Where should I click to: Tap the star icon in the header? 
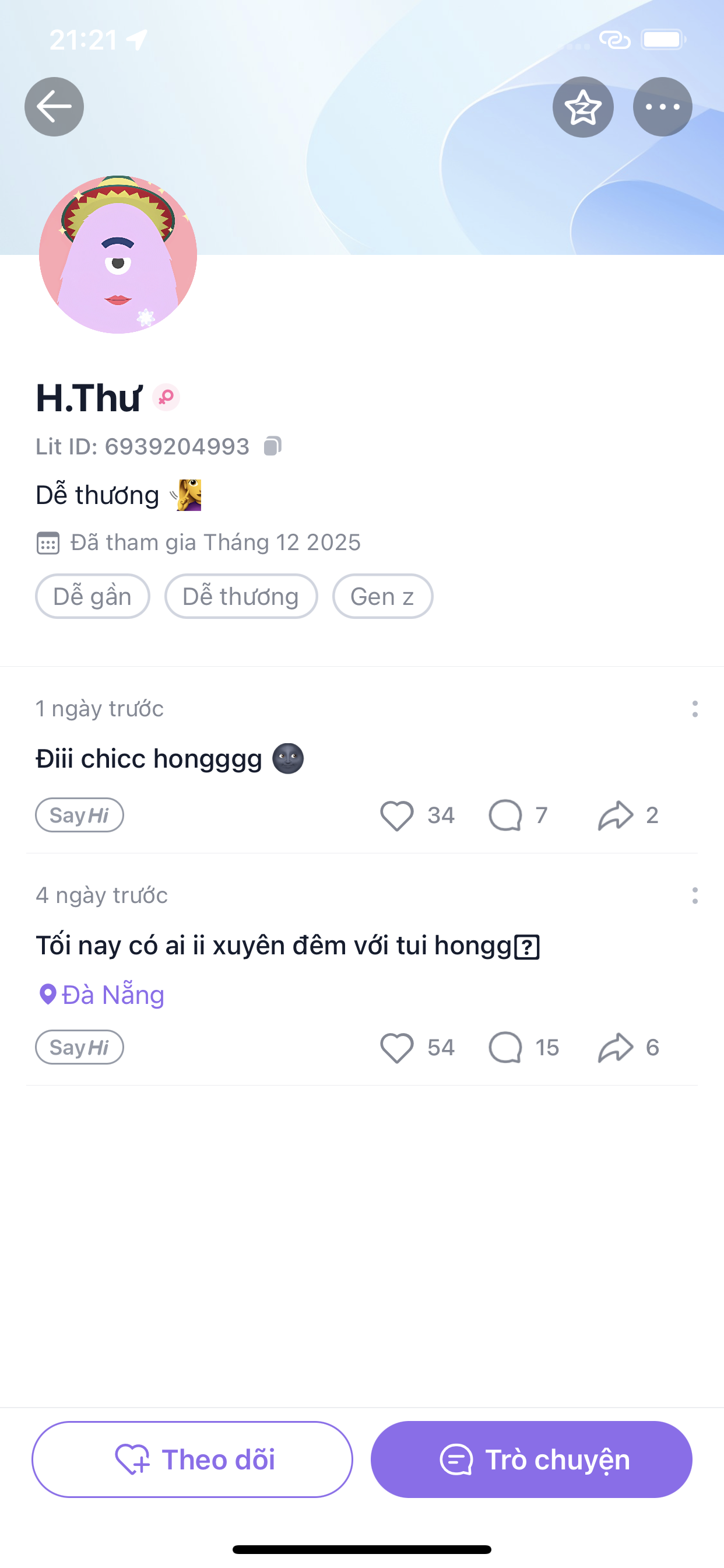tap(583, 107)
